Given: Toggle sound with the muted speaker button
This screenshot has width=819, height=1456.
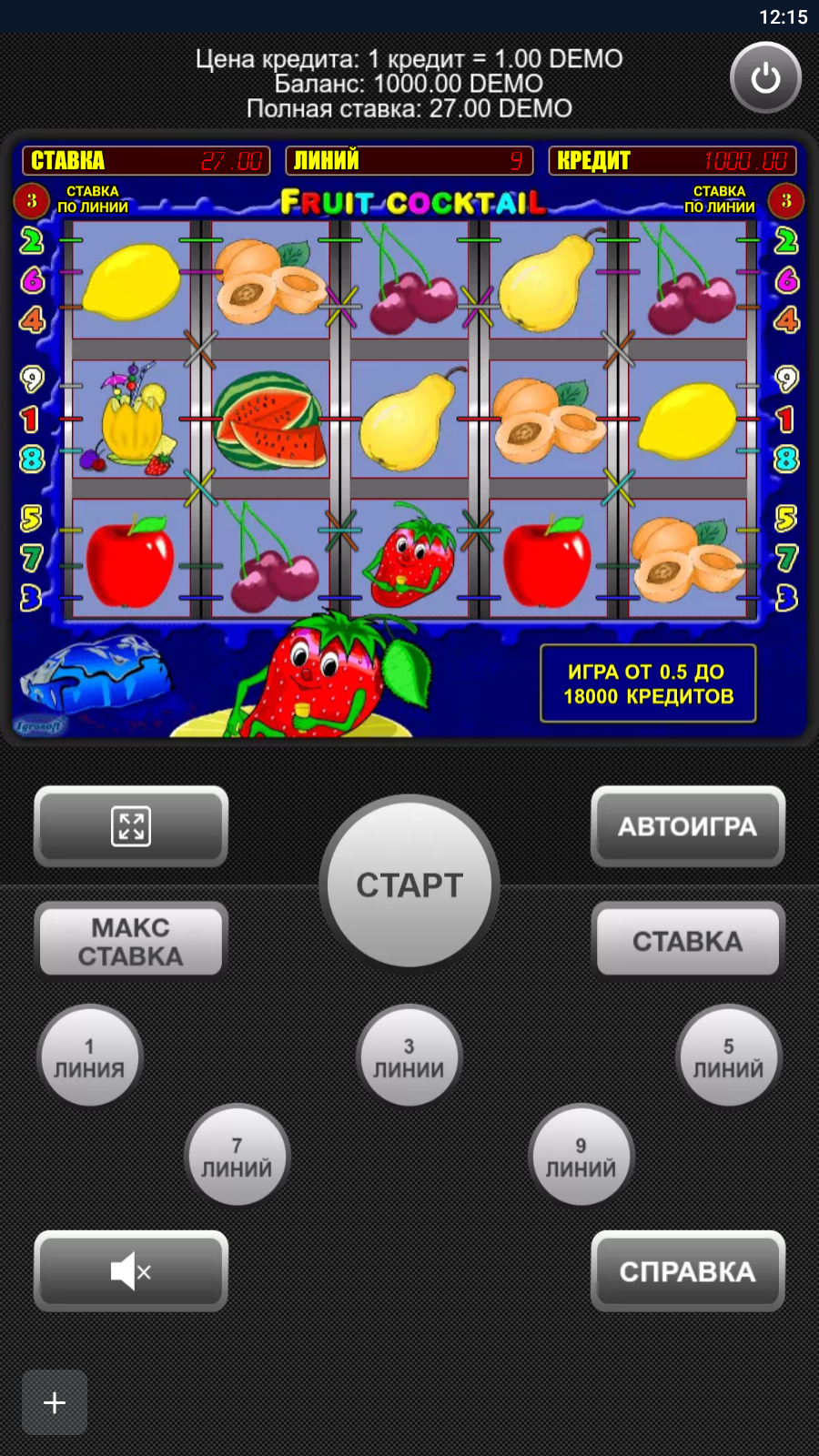Looking at the screenshot, I should pyautogui.click(x=131, y=1271).
